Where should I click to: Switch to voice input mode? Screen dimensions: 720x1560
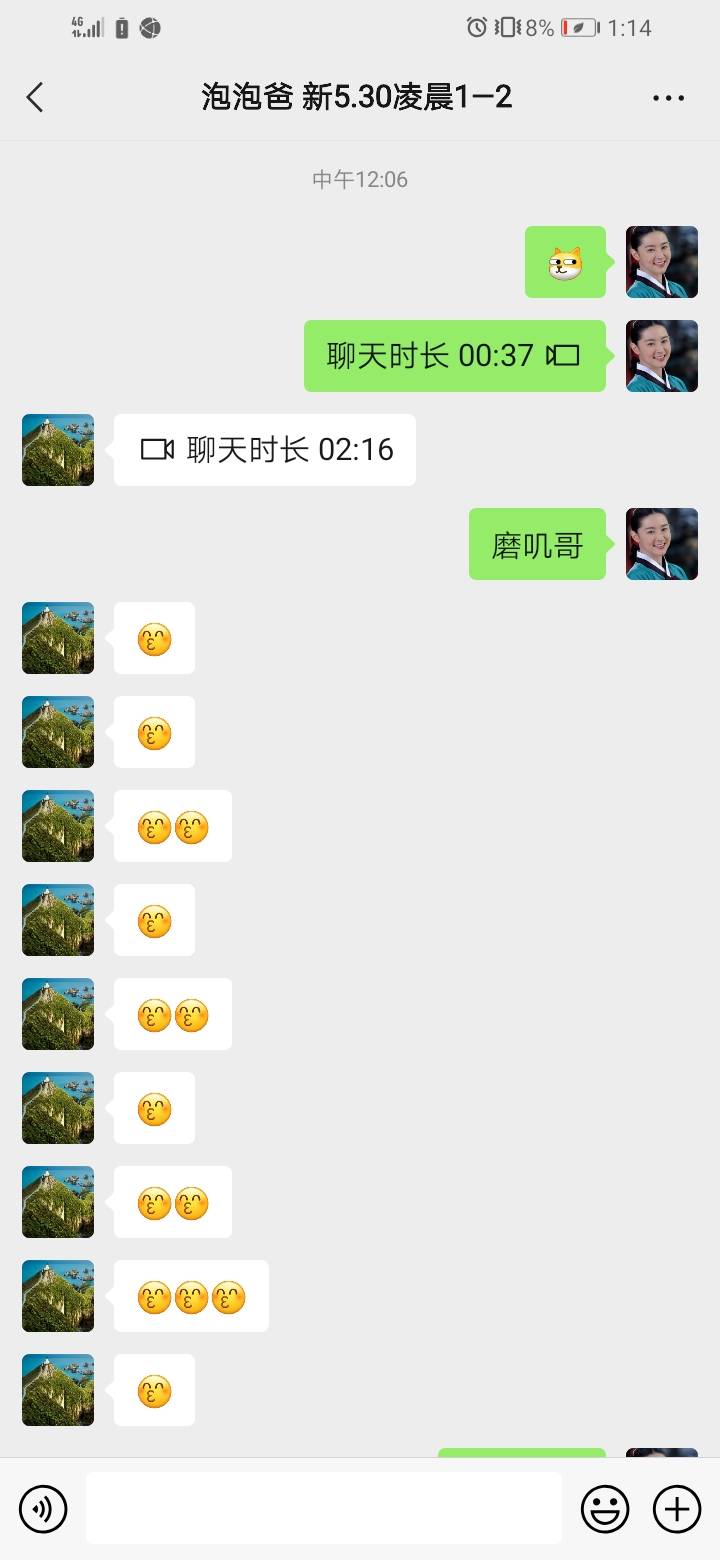coord(43,1508)
